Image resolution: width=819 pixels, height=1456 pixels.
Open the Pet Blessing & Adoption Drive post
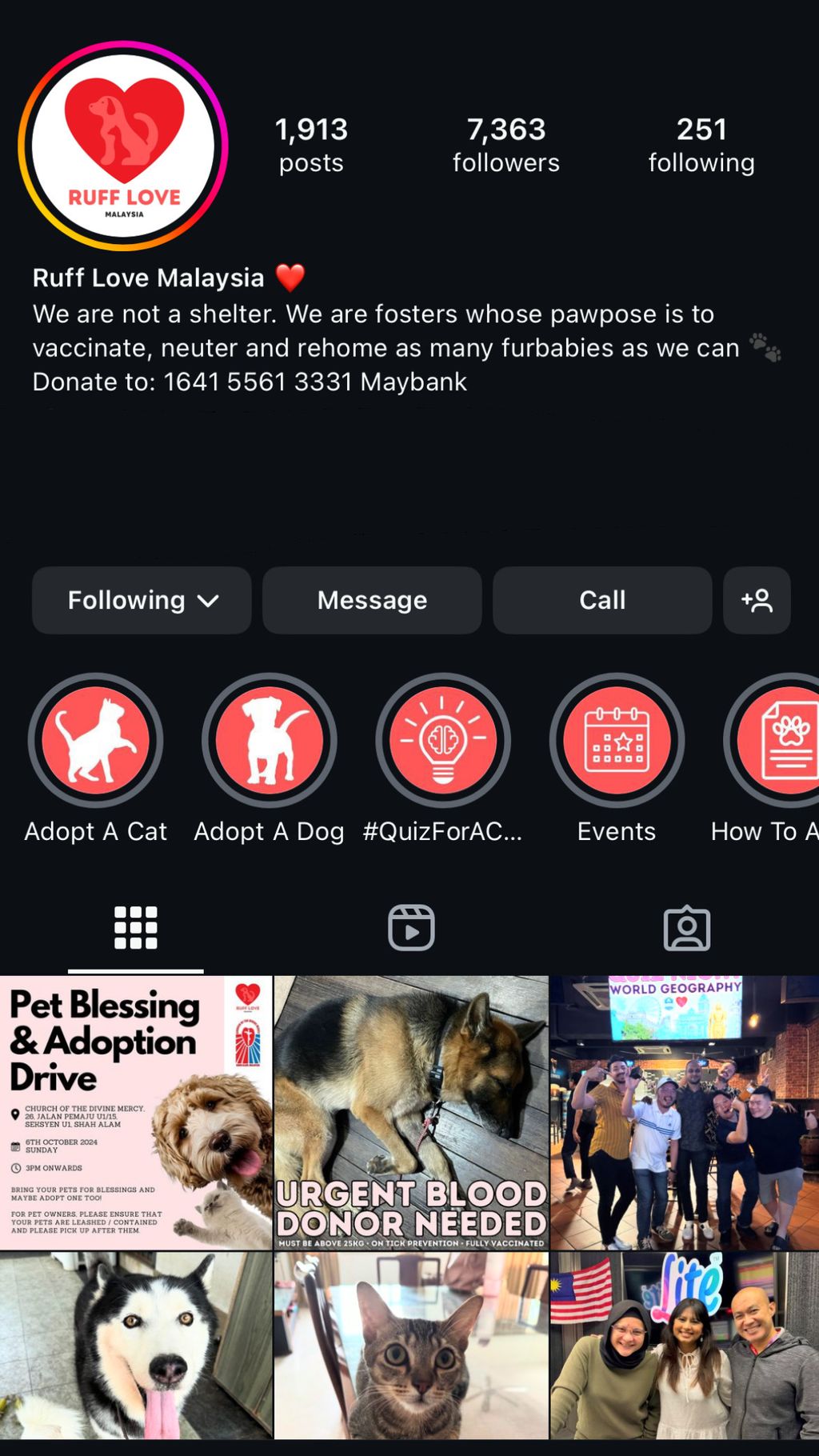(x=136, y=1112)
